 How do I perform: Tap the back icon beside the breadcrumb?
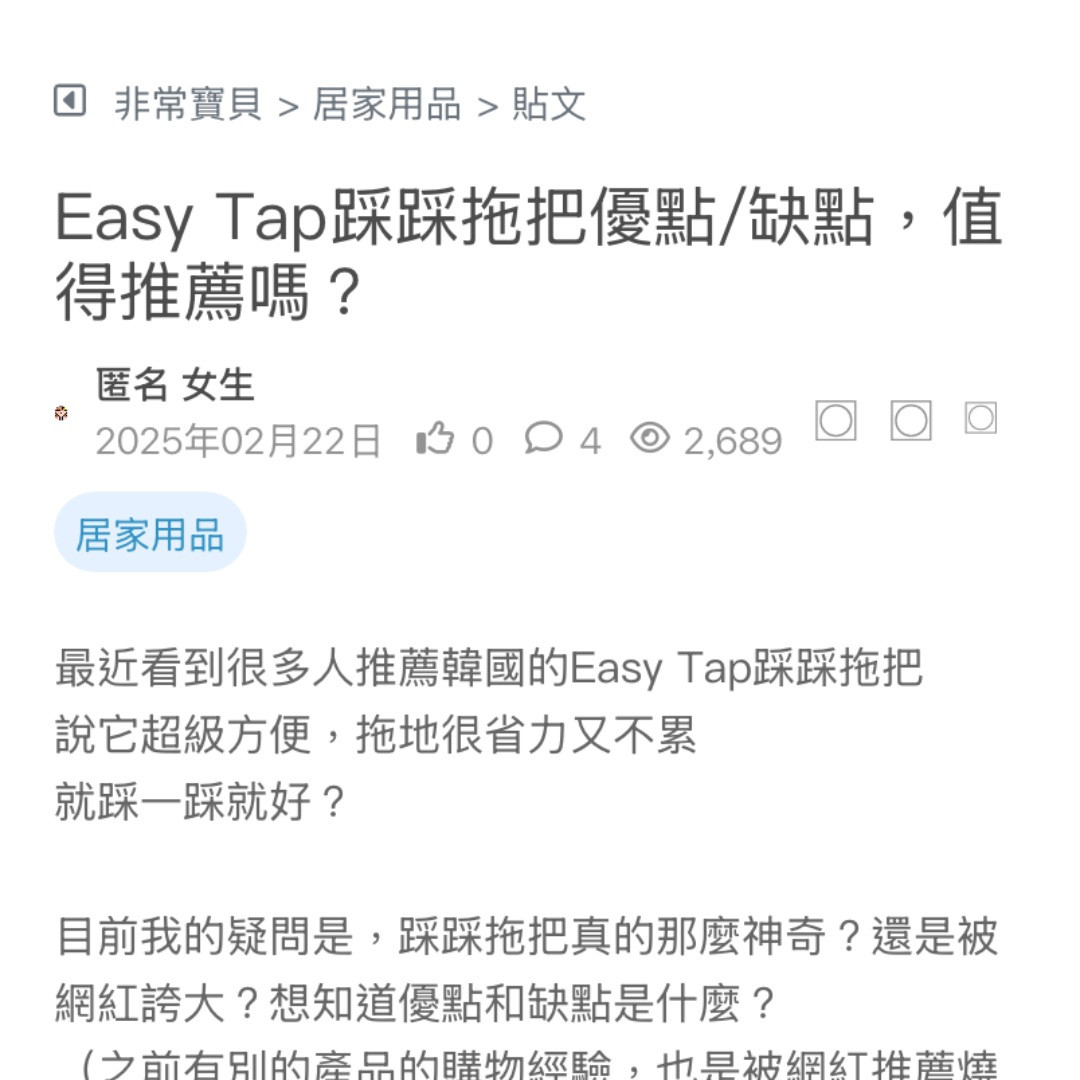(69, 101)
